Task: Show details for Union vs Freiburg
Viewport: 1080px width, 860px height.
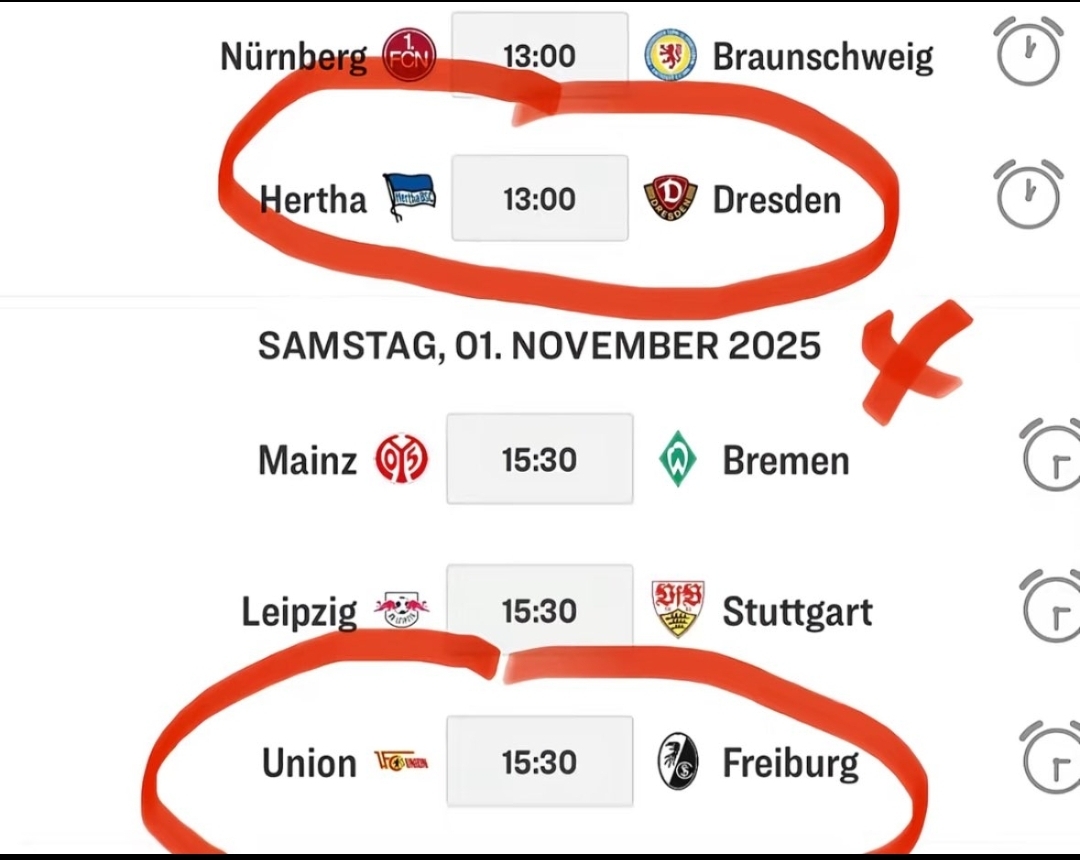Action: (x=540, y=762)
